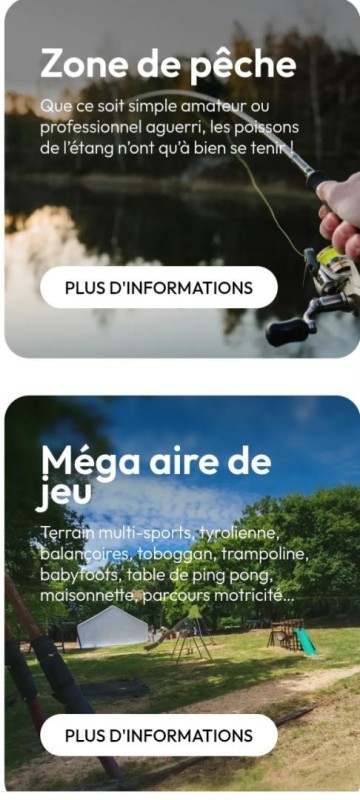This screenshot has width=360, height=800.
Task: Open more information about Zone de pêche
Action: pos(159,287)
